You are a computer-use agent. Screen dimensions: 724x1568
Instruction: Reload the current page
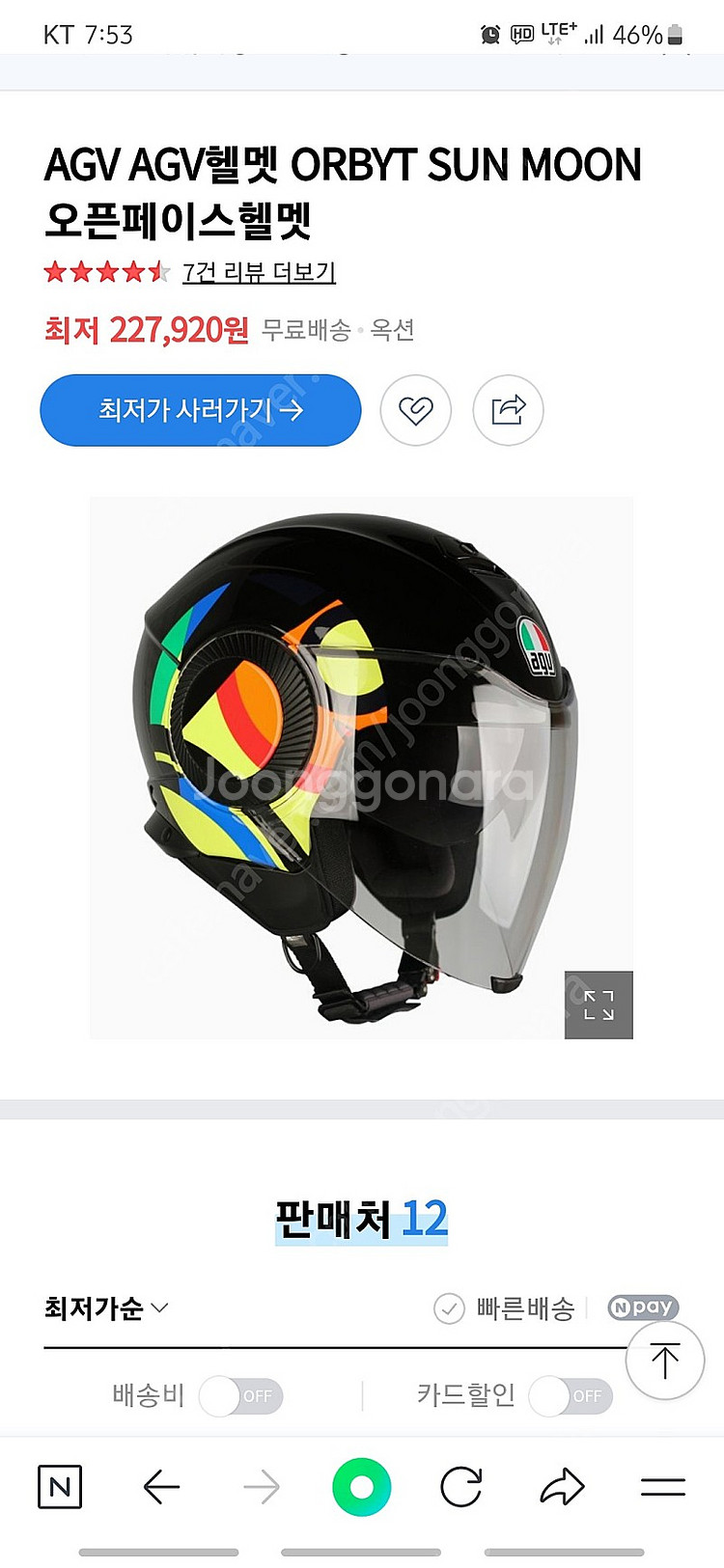461,1486
